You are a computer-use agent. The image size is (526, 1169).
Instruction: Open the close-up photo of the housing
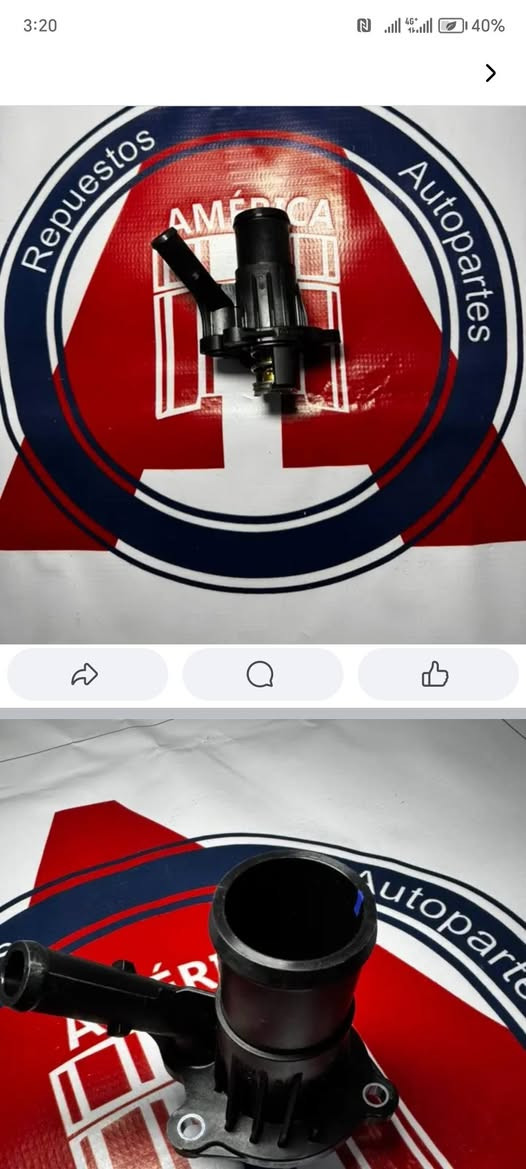[x=263, y=944]
